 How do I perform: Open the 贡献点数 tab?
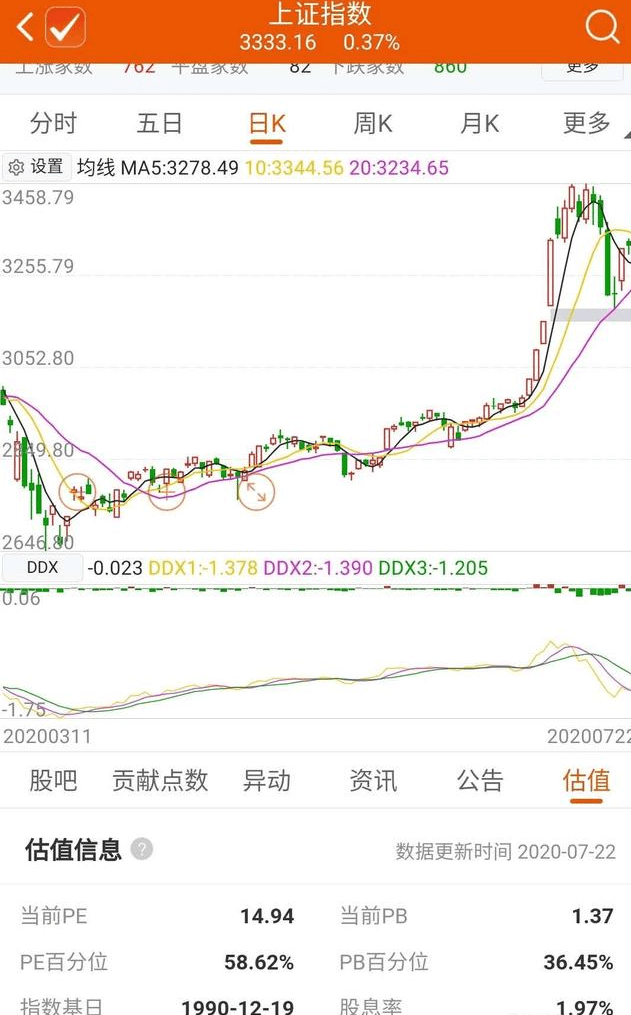coord(160,781)
